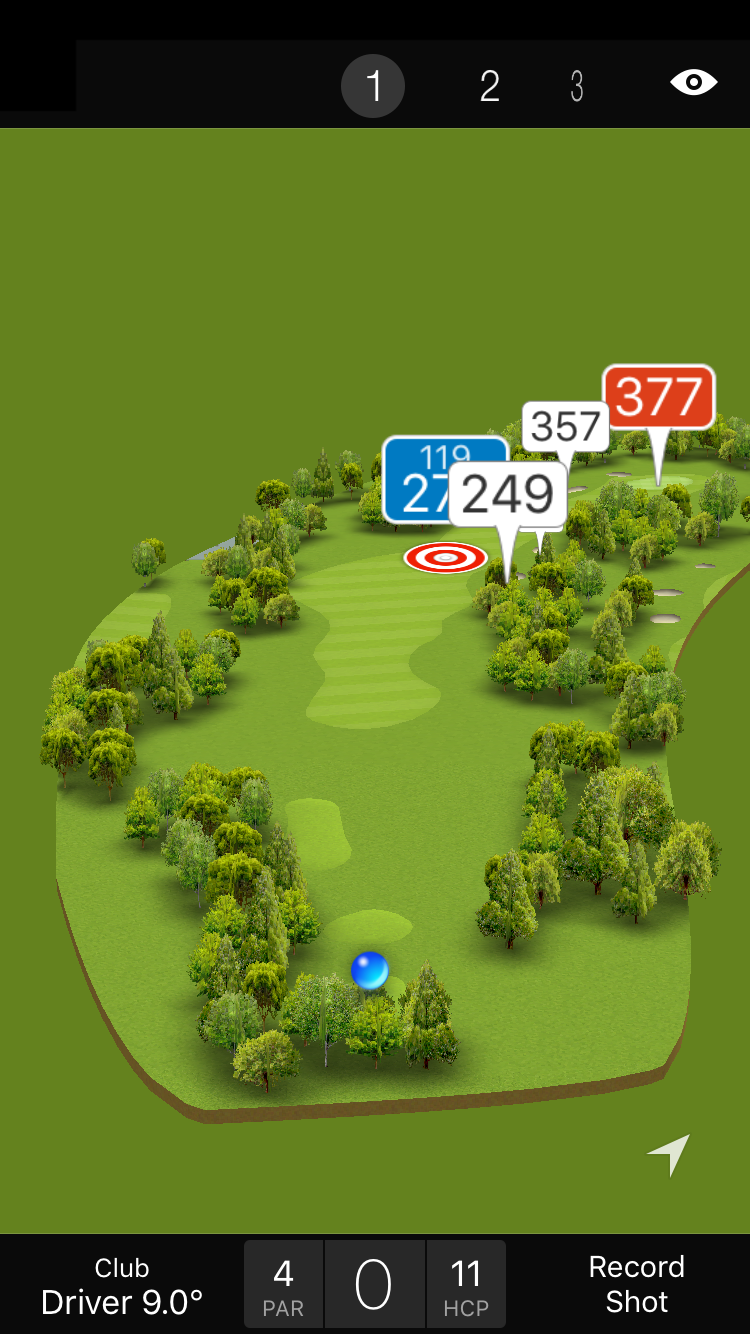Switch to hole 2
750x1334 pixels.
pos(489,86)
